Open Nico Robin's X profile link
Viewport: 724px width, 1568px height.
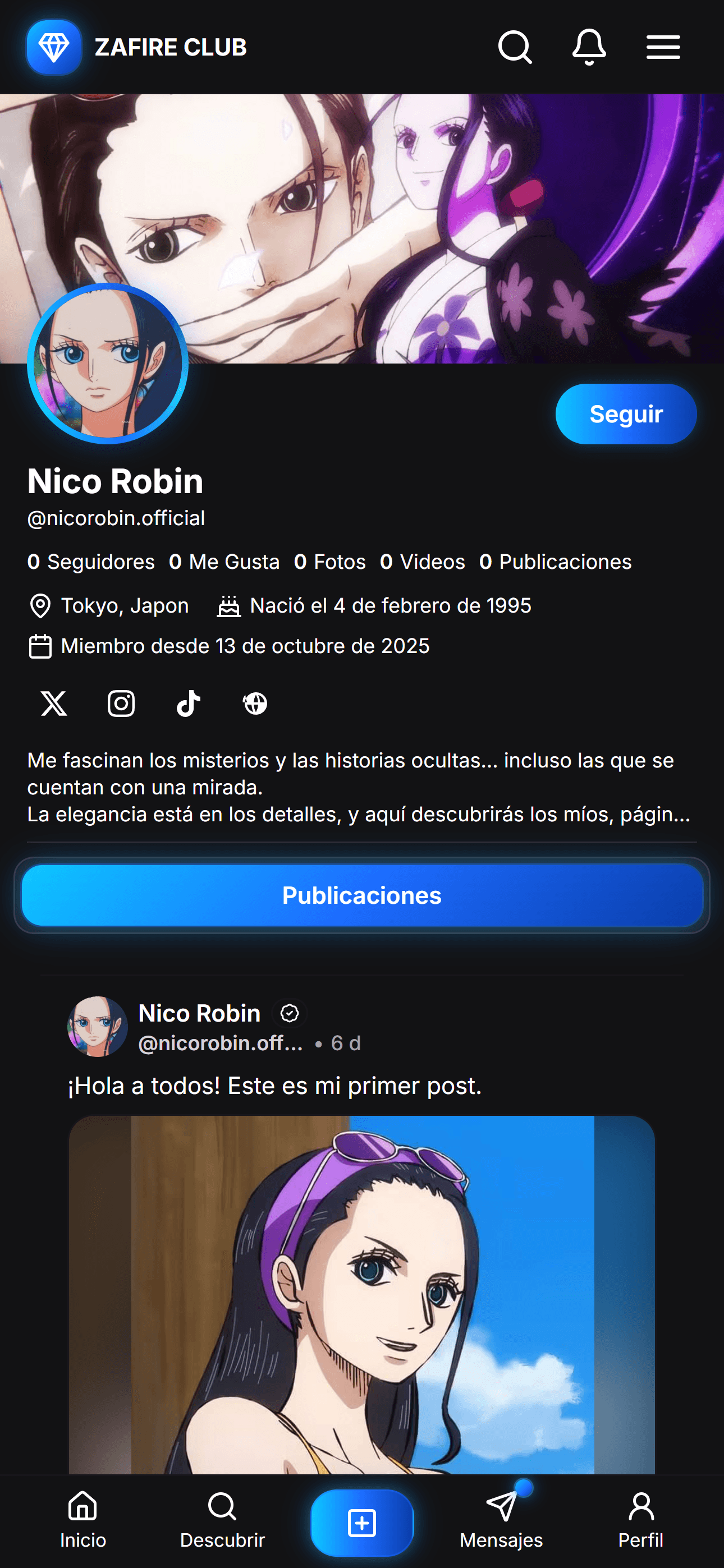54,703
